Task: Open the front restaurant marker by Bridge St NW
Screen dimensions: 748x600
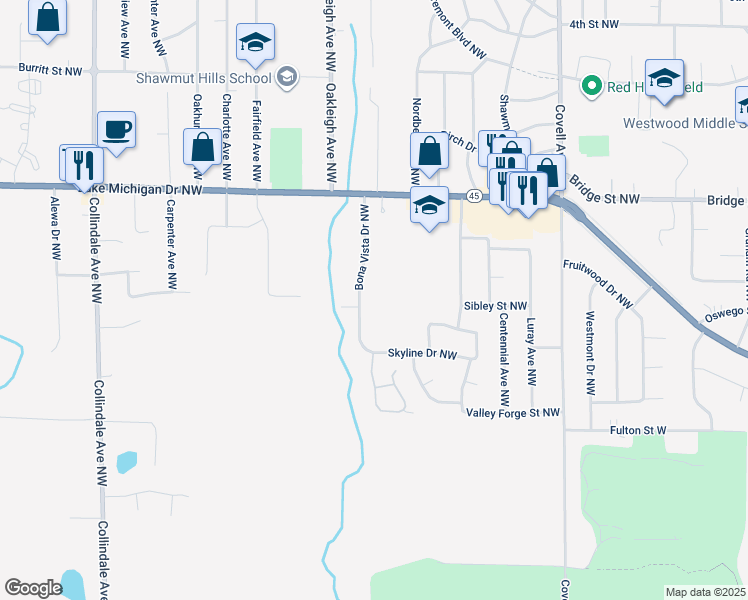Action: coord(528,191)
